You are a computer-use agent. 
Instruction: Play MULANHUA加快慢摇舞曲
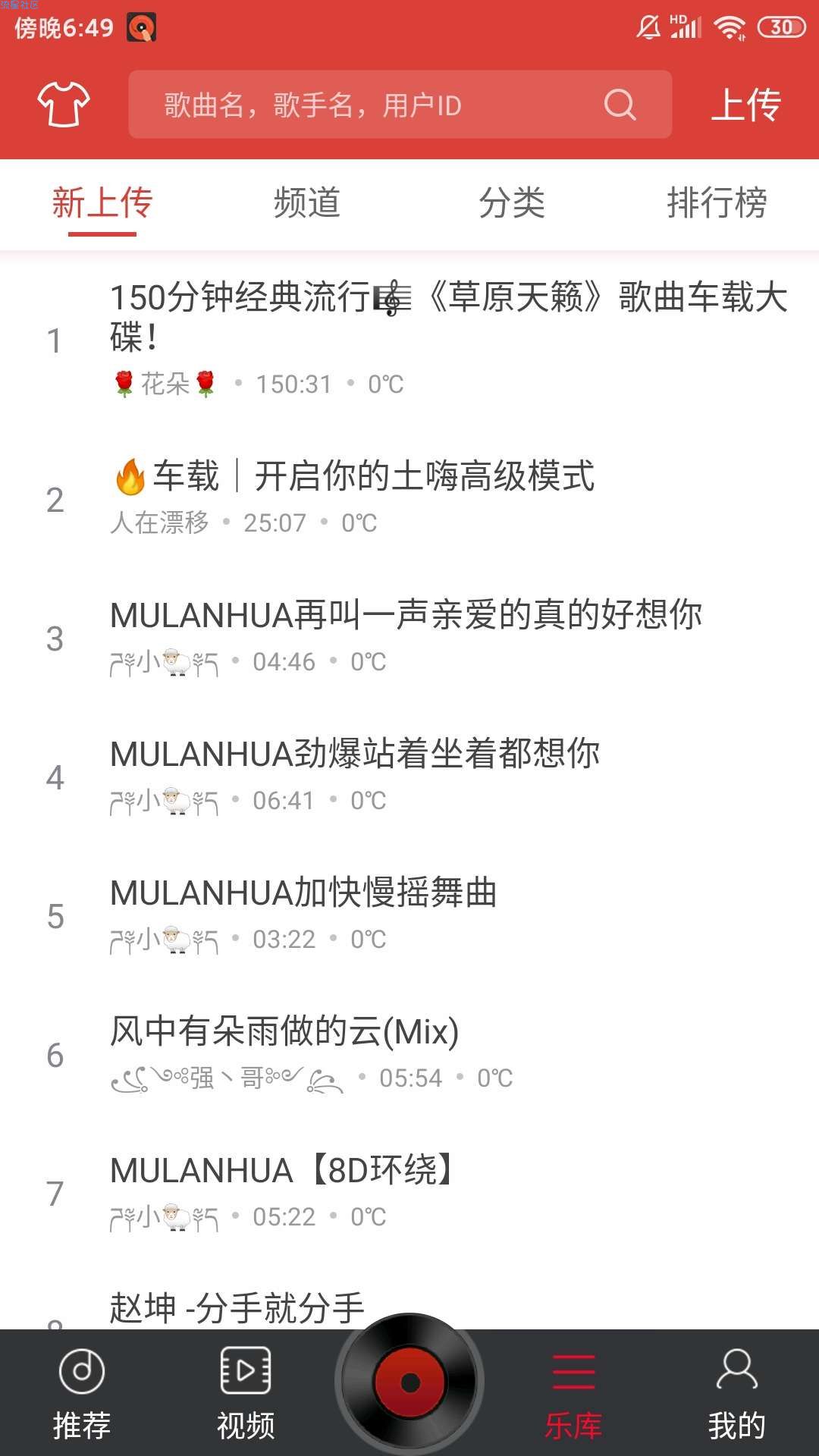[x=409, y=915]
